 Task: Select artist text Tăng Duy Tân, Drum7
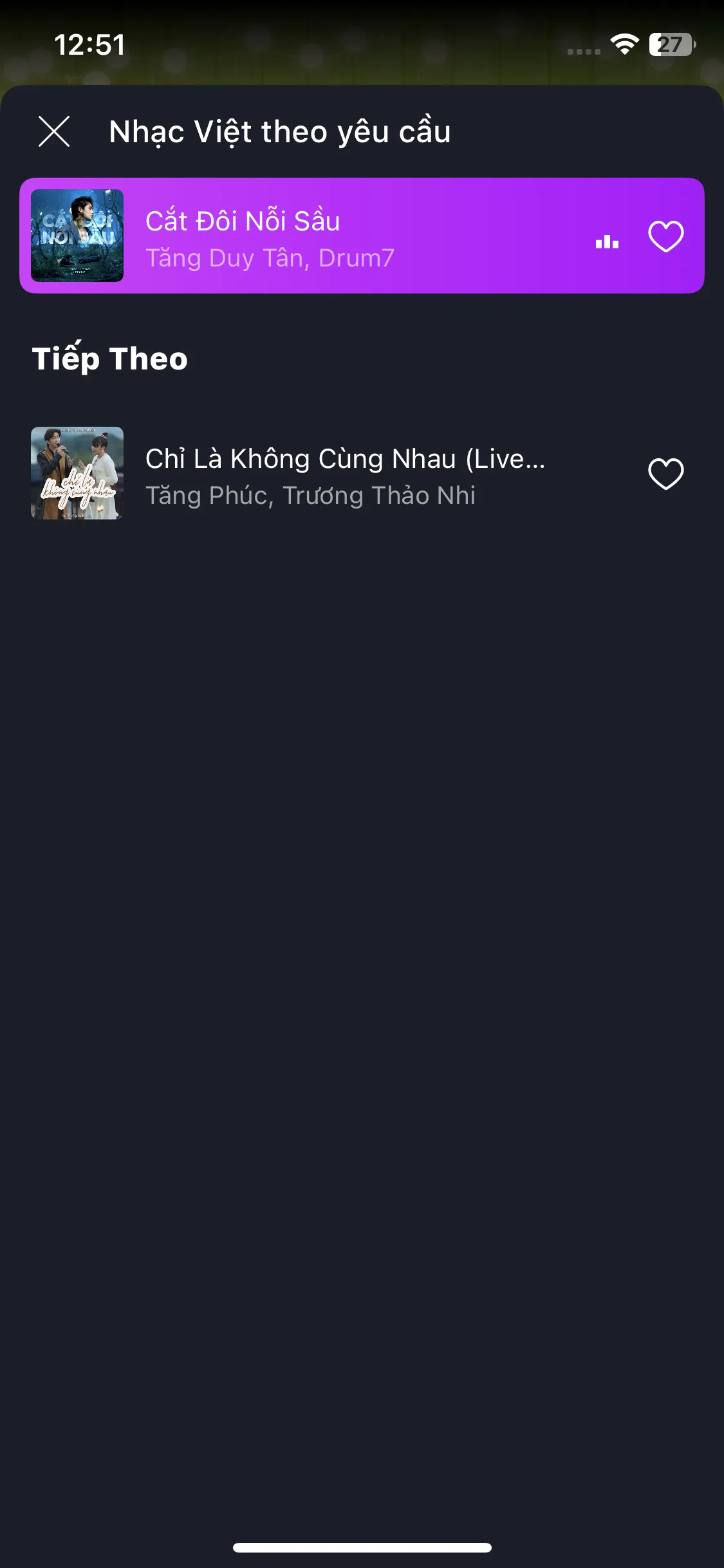[271, 258]
